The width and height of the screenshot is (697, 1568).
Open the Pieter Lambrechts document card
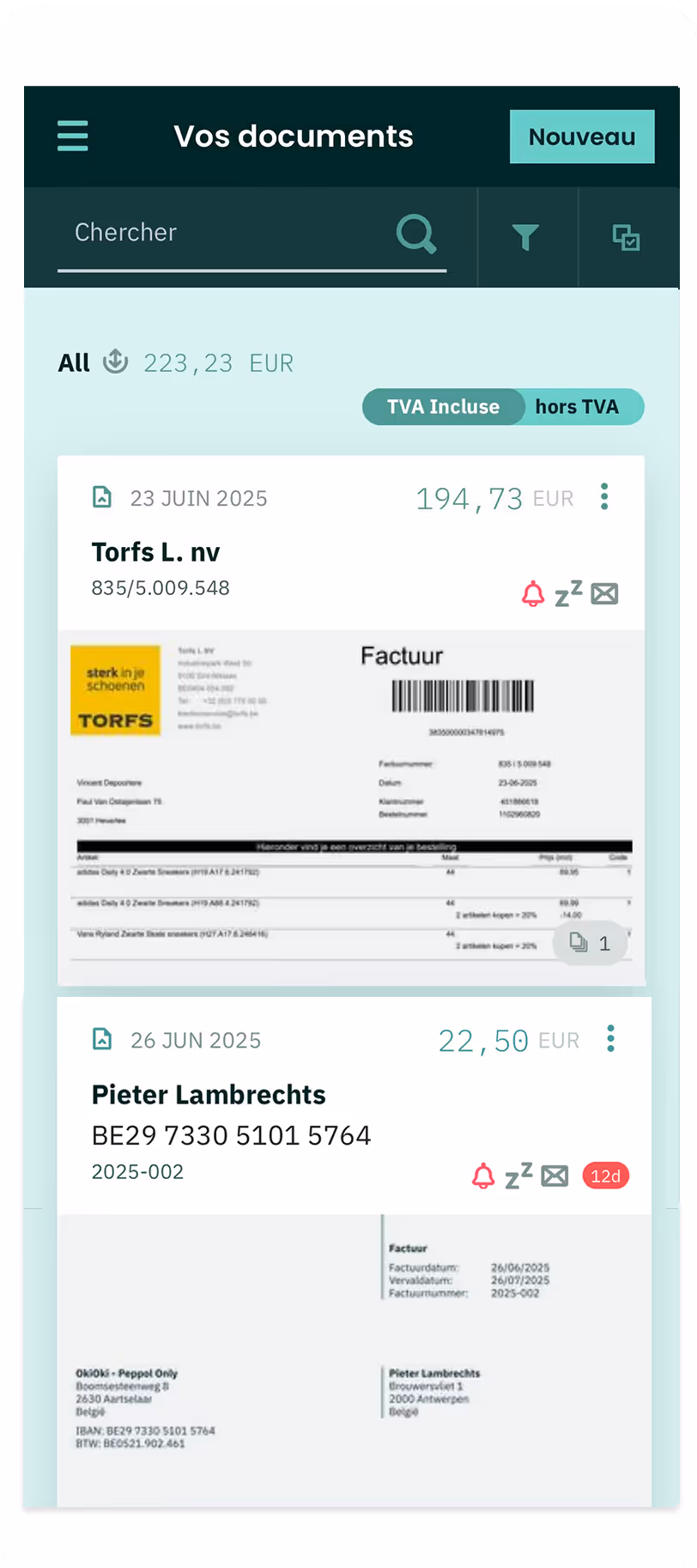point(355,1252)
